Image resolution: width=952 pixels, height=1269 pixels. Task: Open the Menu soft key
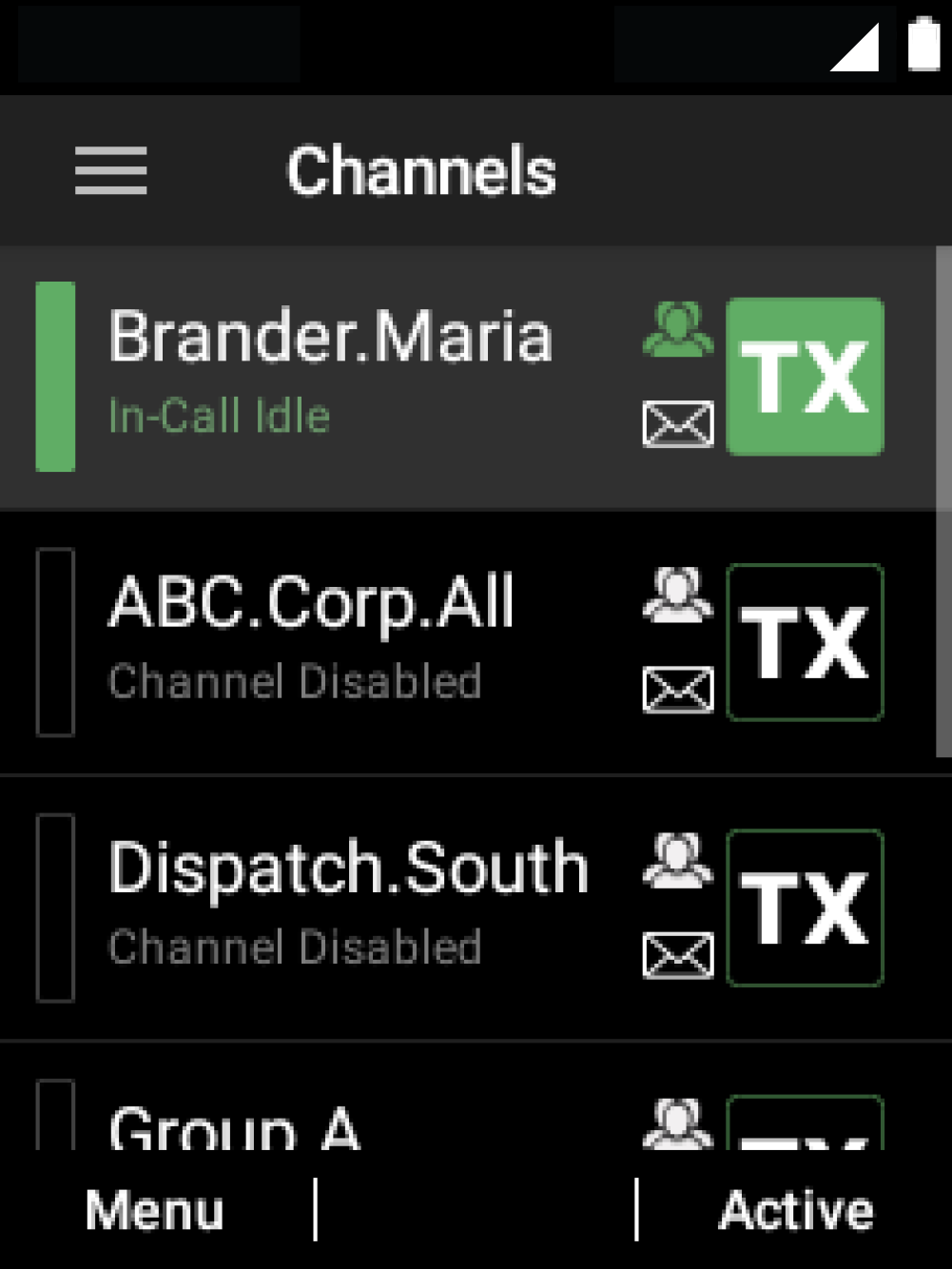(155, 1210)
